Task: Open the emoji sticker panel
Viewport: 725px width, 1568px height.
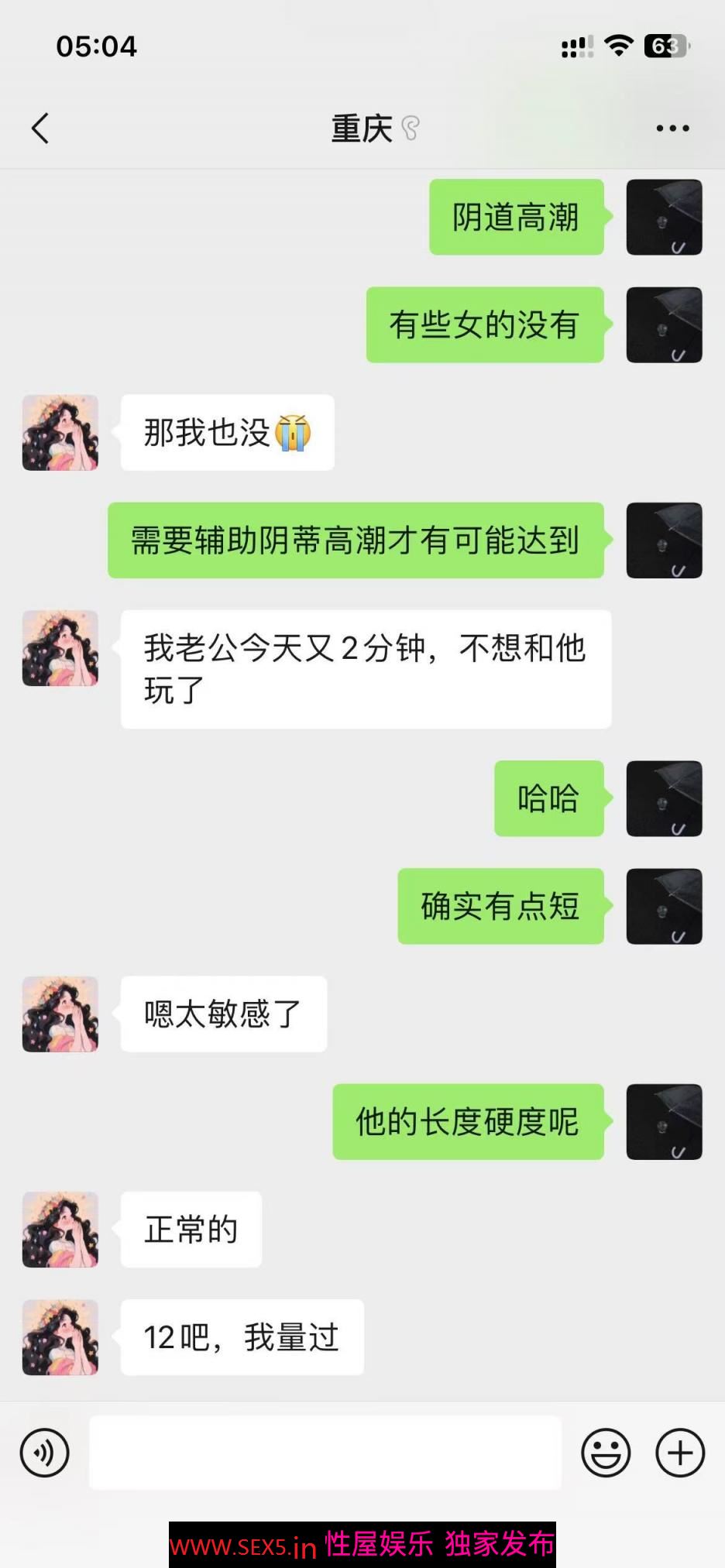Action: [x=606, y=1453]
